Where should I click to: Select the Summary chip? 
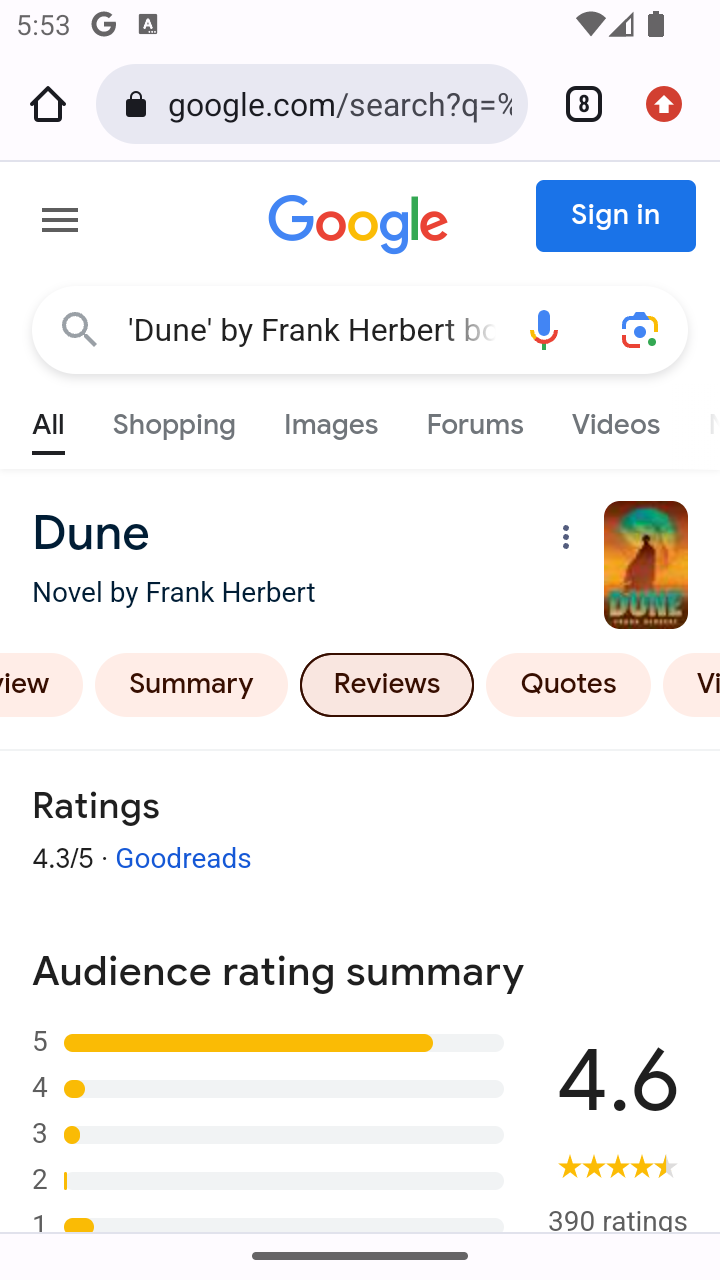point(191,684)
